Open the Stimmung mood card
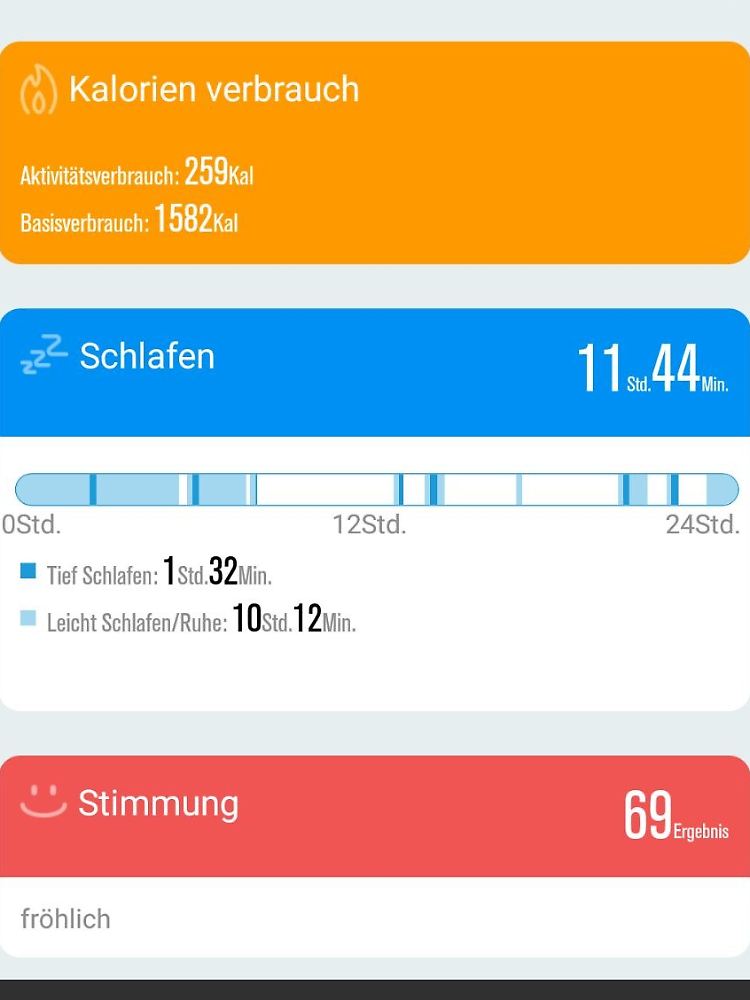 [x=374, y=815]
